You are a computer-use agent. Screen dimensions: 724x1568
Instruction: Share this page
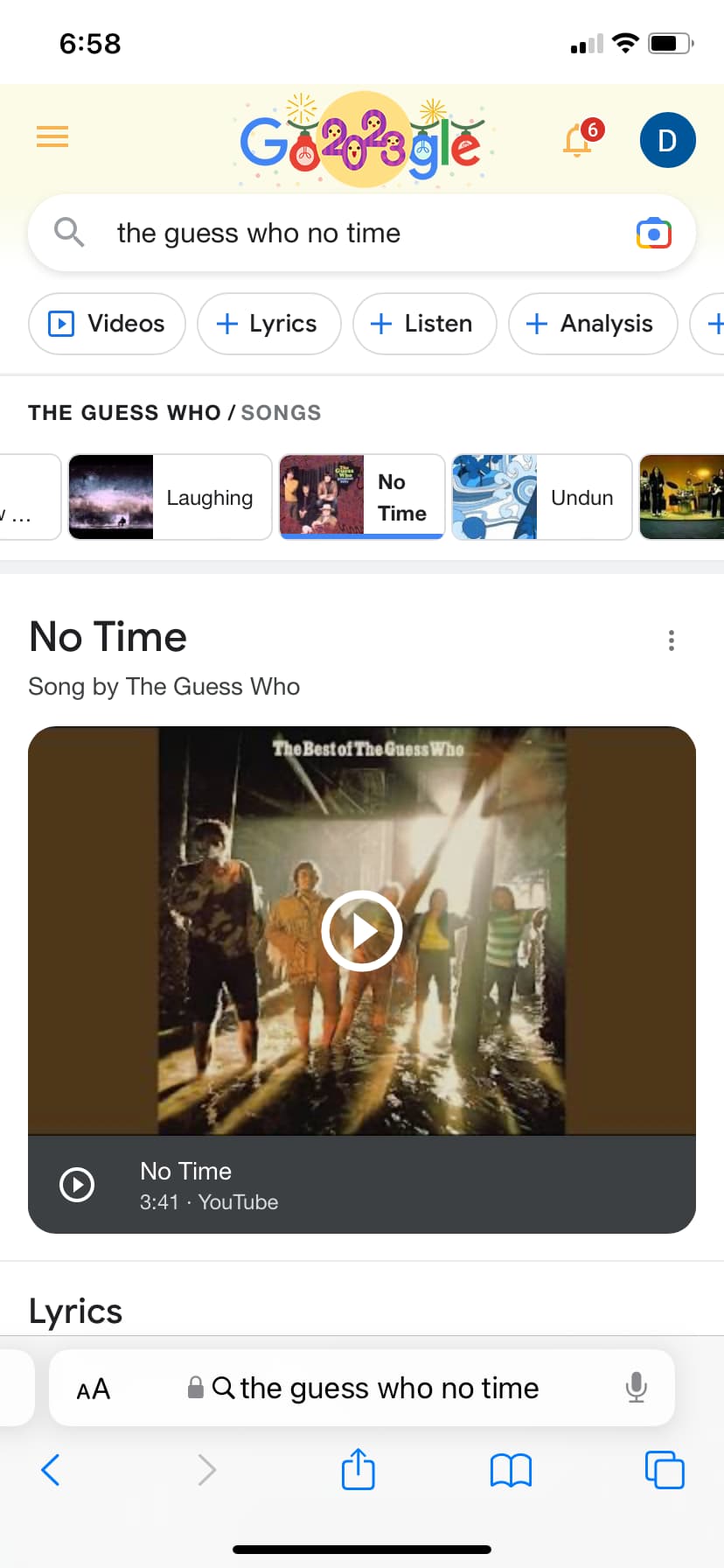[x=358, y=1470]
